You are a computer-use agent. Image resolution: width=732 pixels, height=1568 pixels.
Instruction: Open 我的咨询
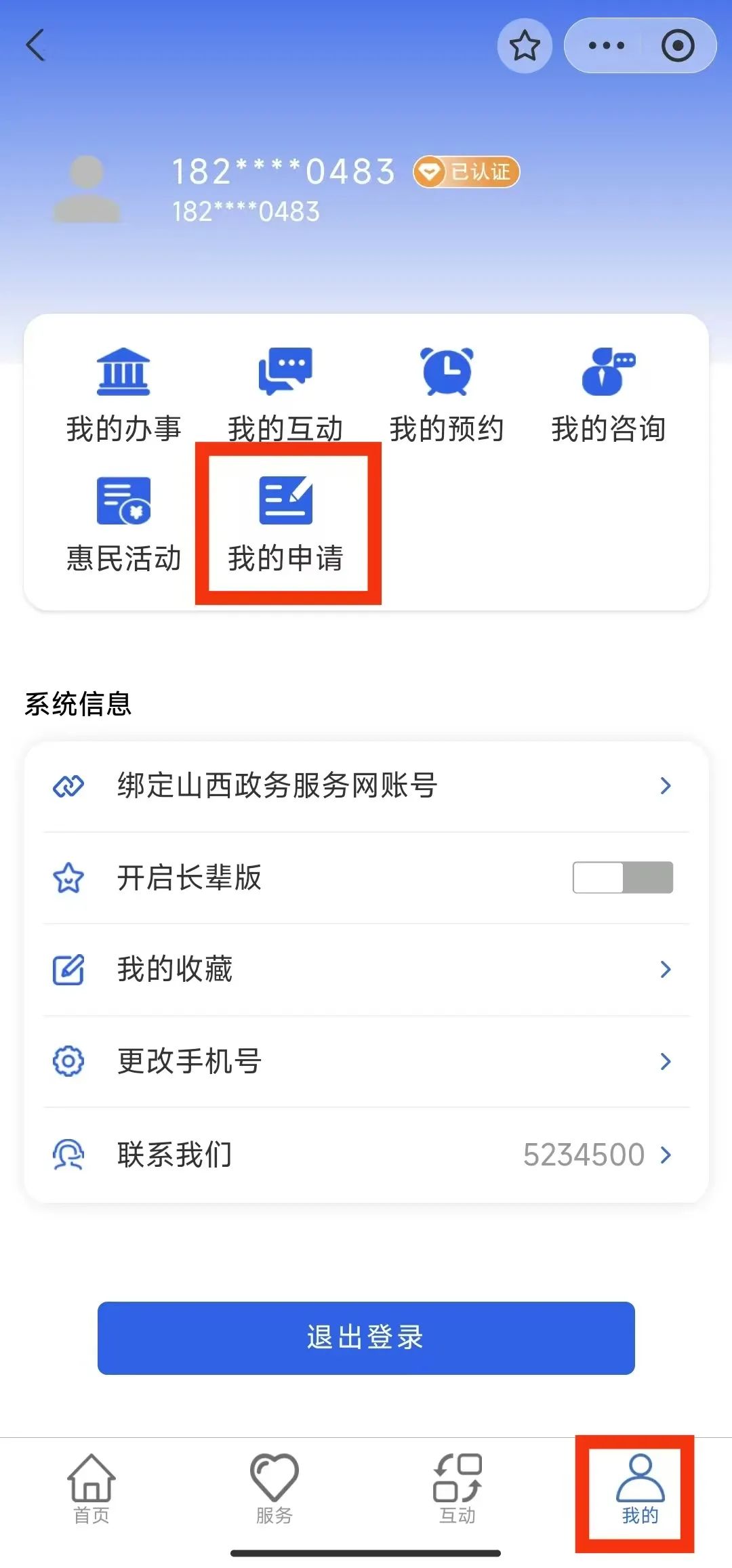click(x=608, y=394)
